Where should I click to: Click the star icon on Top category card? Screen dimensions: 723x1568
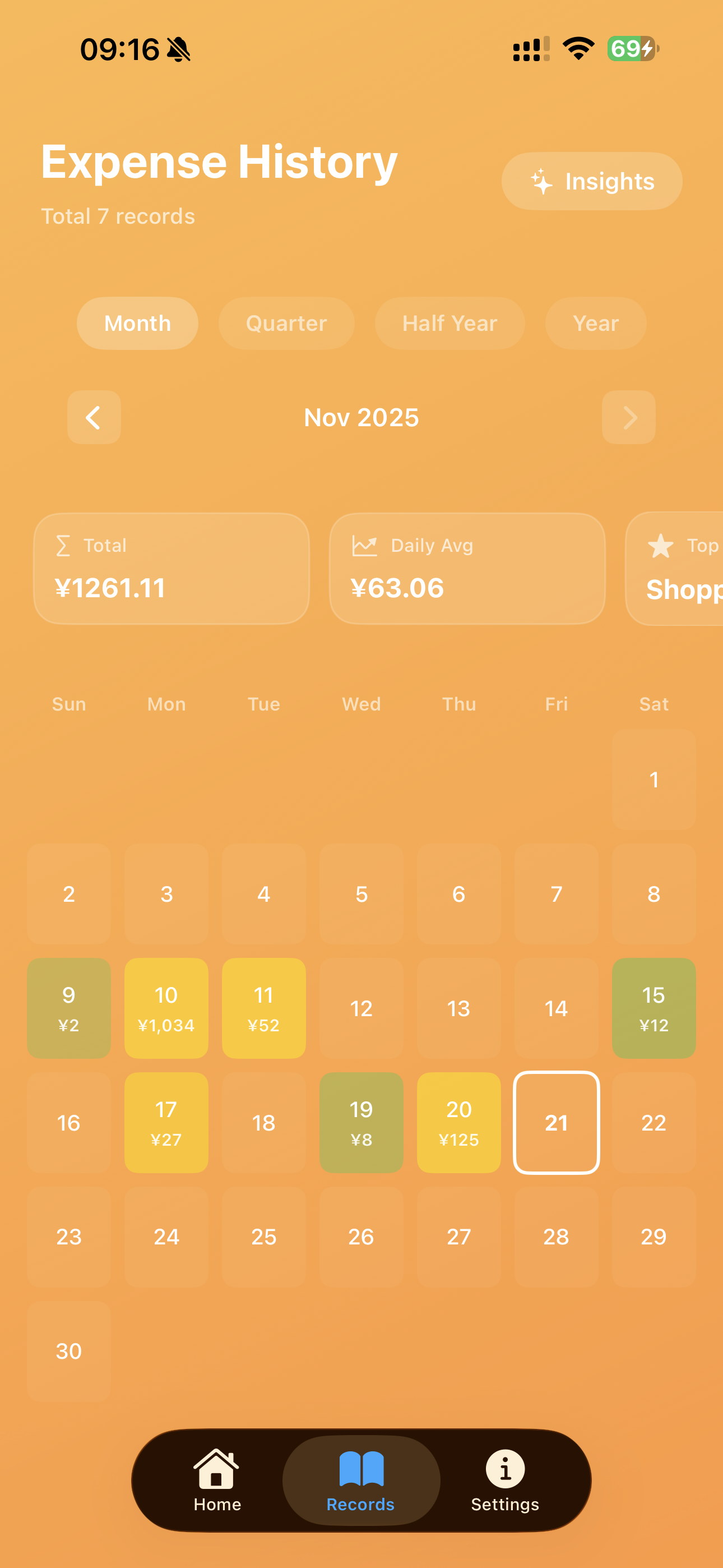point(659,546)
